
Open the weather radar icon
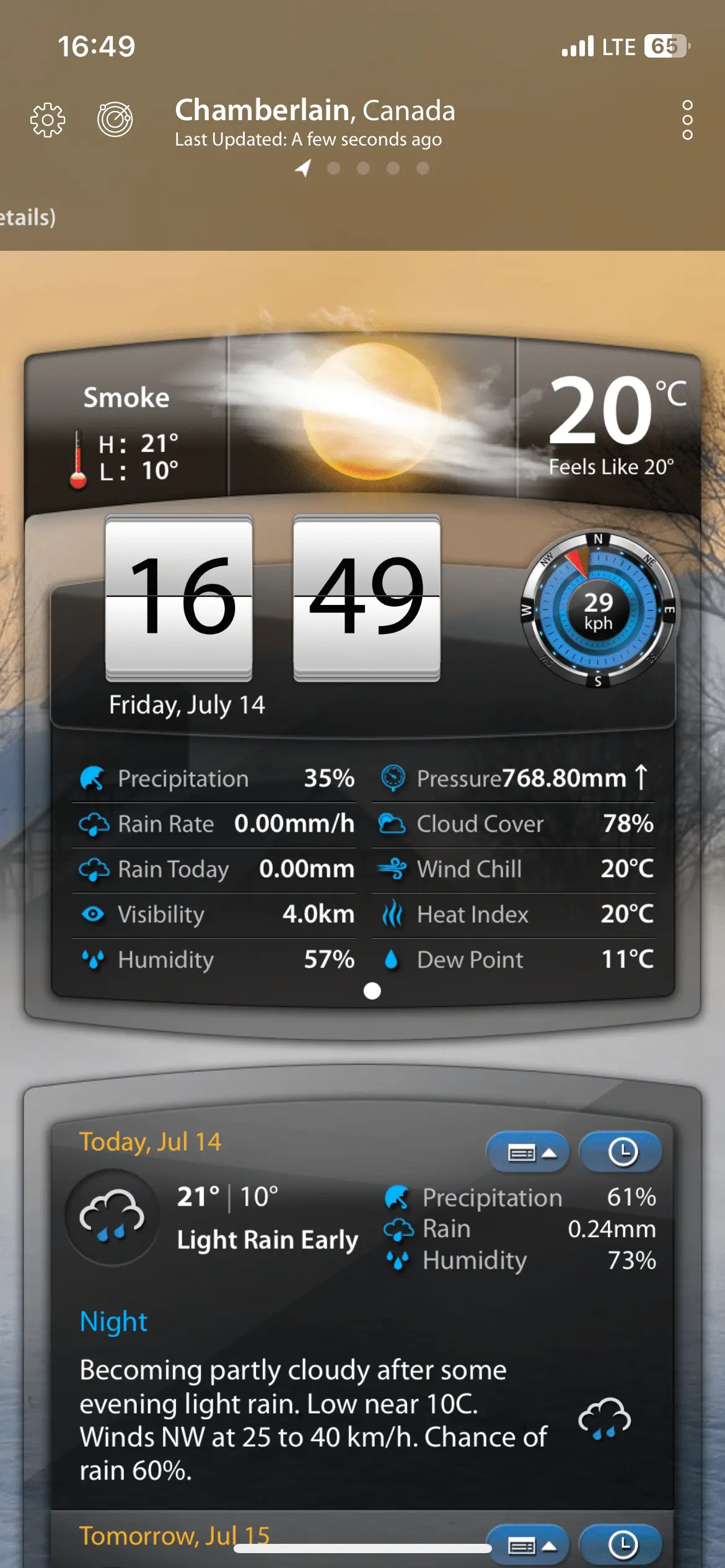click(x=115, y=120)
